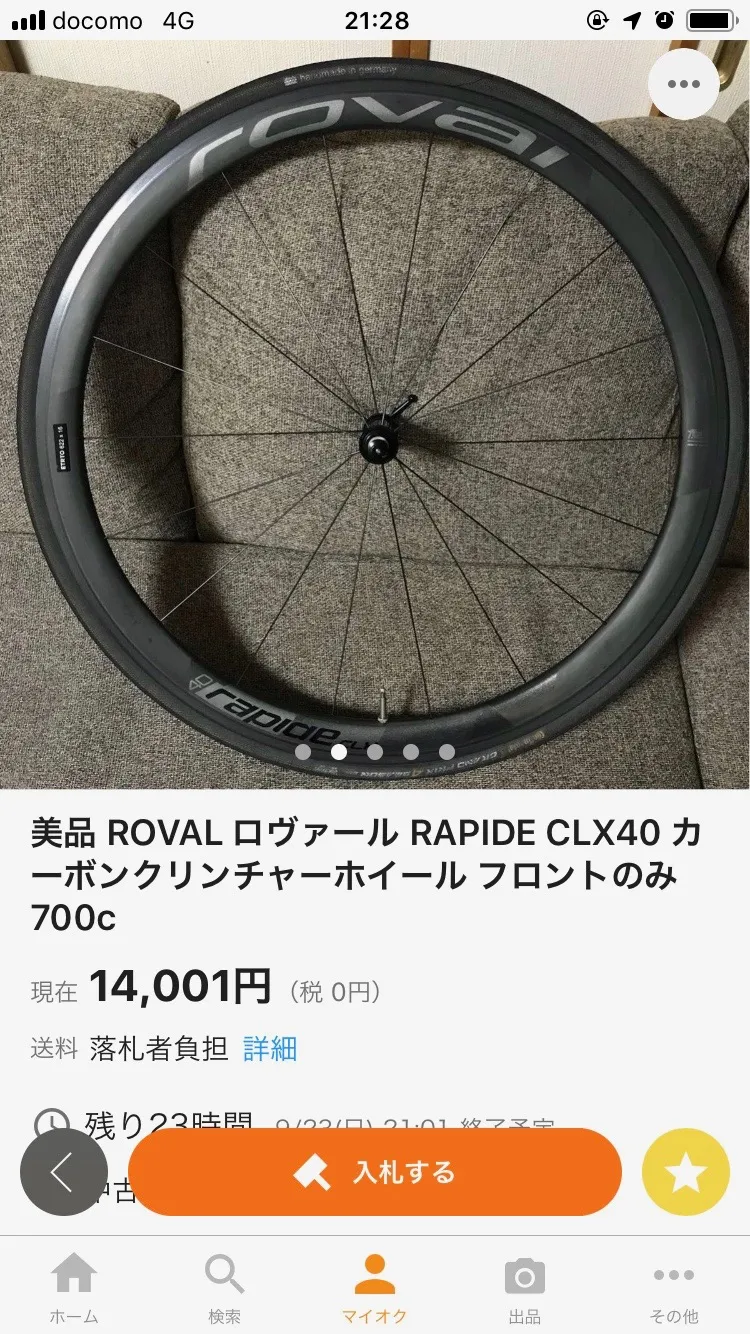Toggle the star to favorite this auction
This screenshot has height=1334, width=750.
[x=685, y=1172]
